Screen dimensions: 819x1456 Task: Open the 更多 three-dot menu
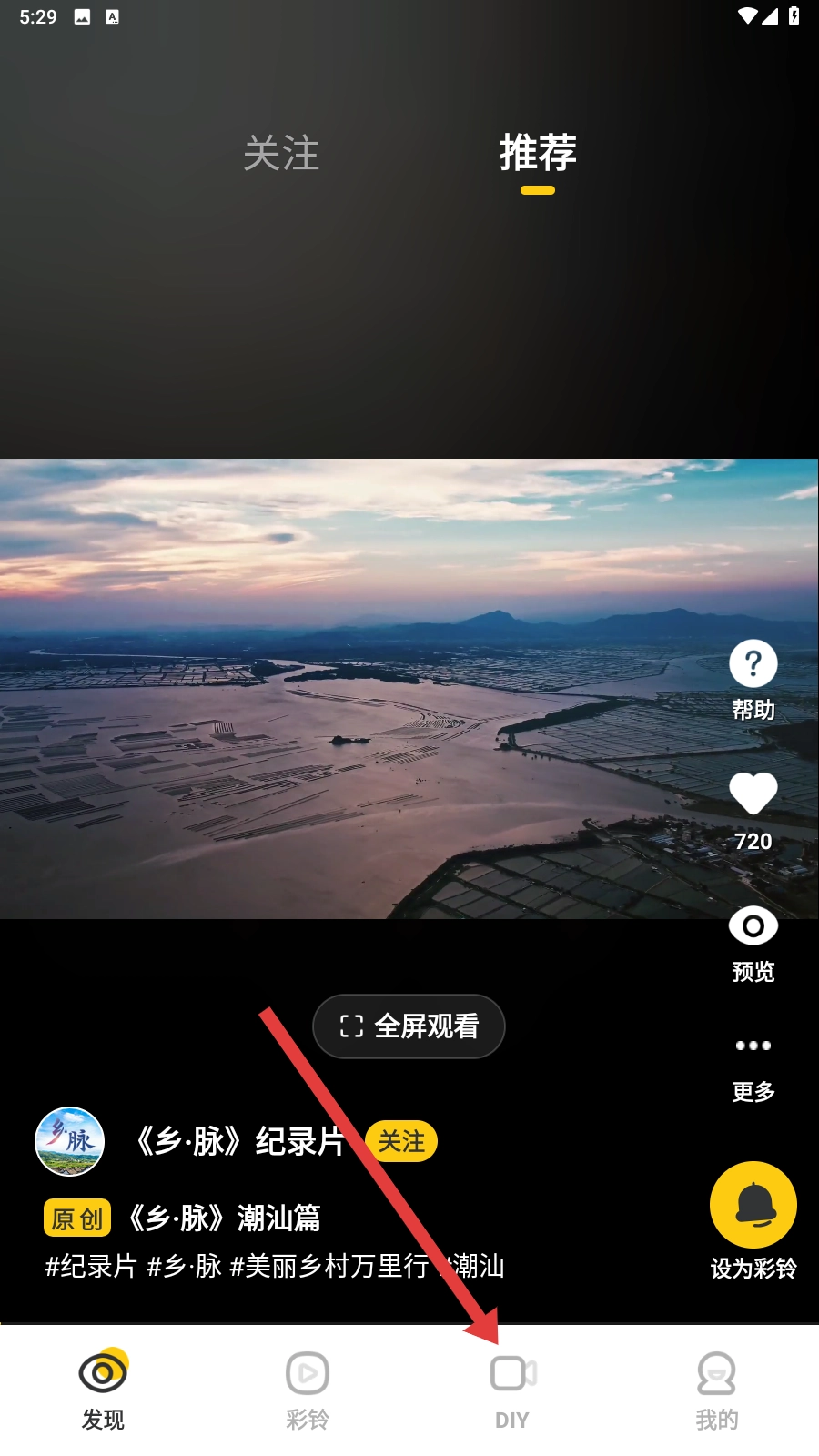pos(753,1046)
